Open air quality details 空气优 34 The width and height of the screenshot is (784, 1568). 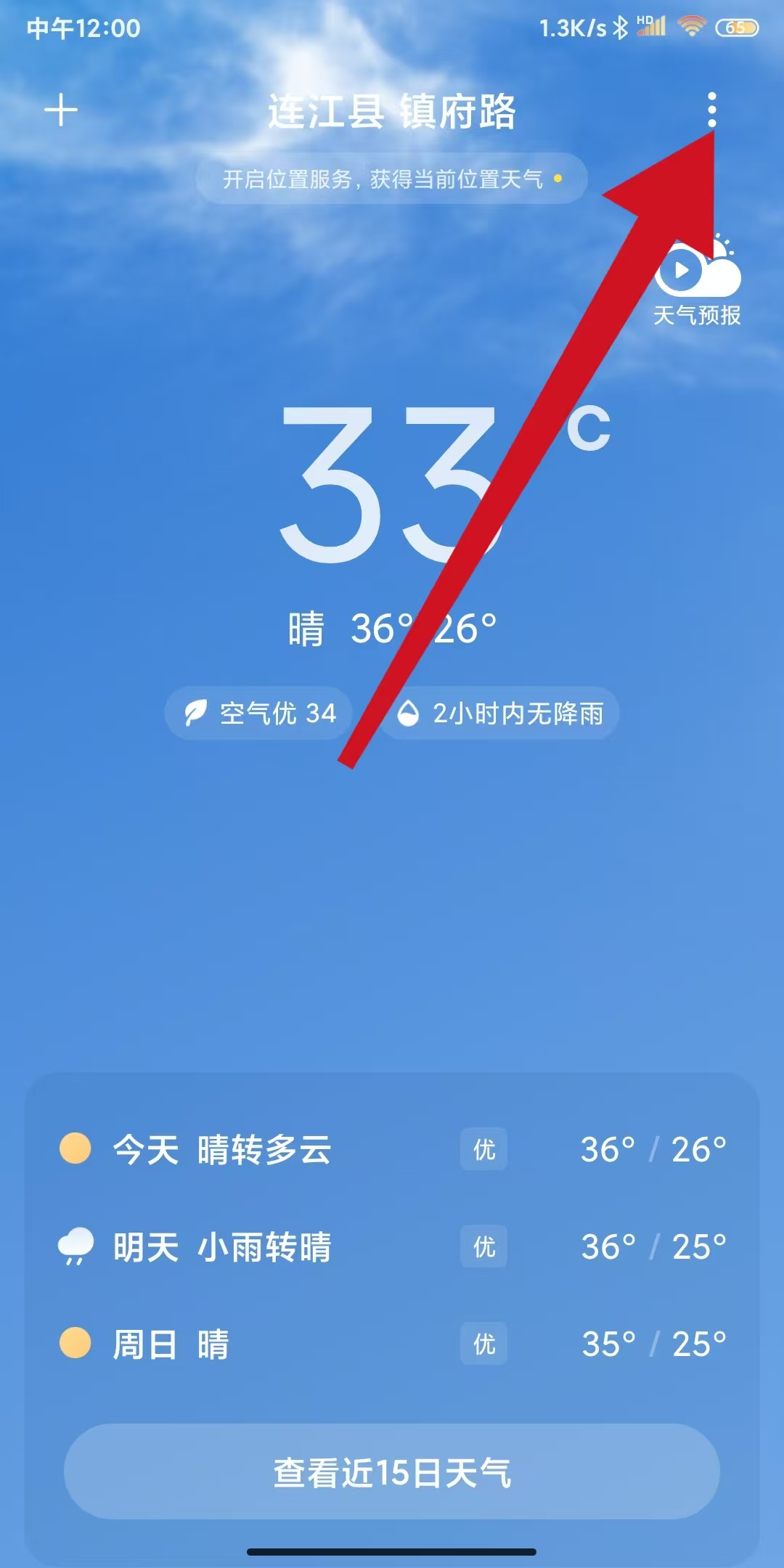point(259,714)
